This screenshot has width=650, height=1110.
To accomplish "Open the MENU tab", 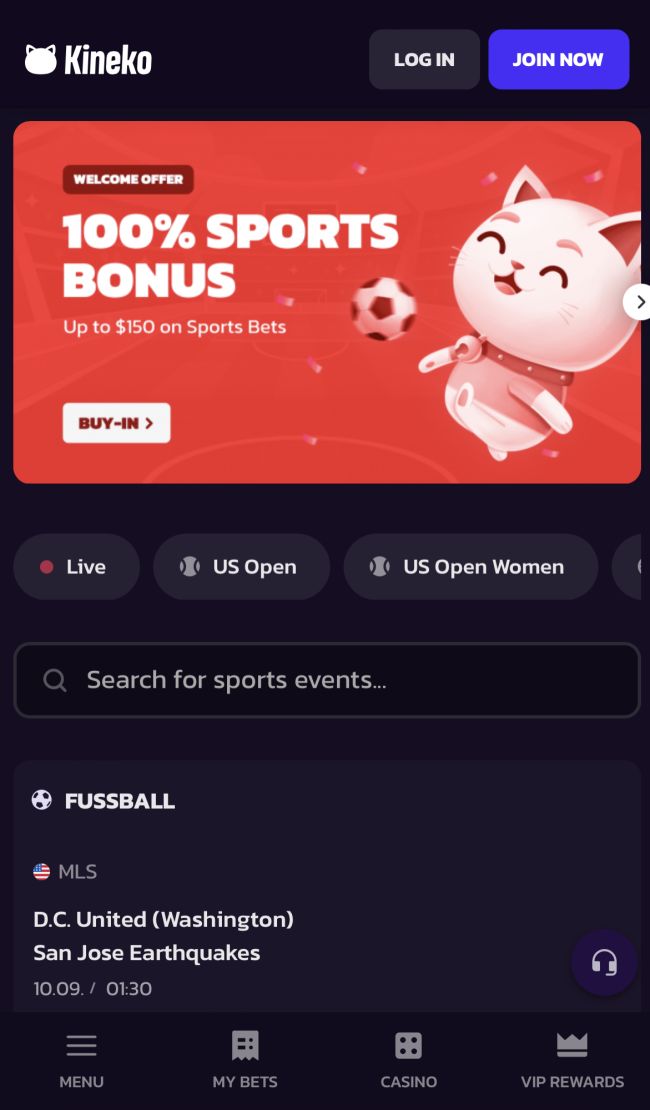I will (x=81, y=1060).
